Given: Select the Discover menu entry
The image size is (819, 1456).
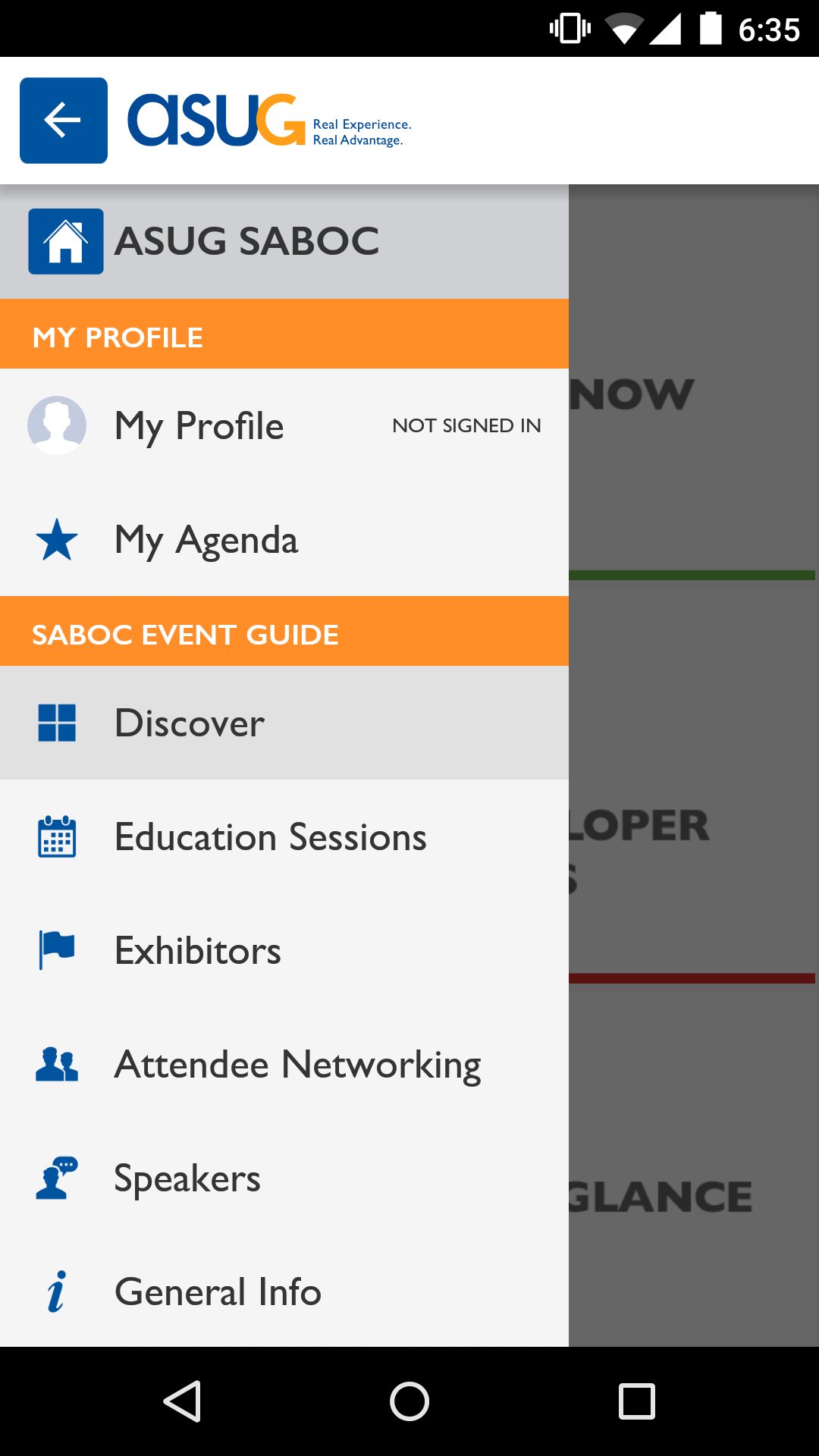Looking at the screenshot, I should point(190,723).
